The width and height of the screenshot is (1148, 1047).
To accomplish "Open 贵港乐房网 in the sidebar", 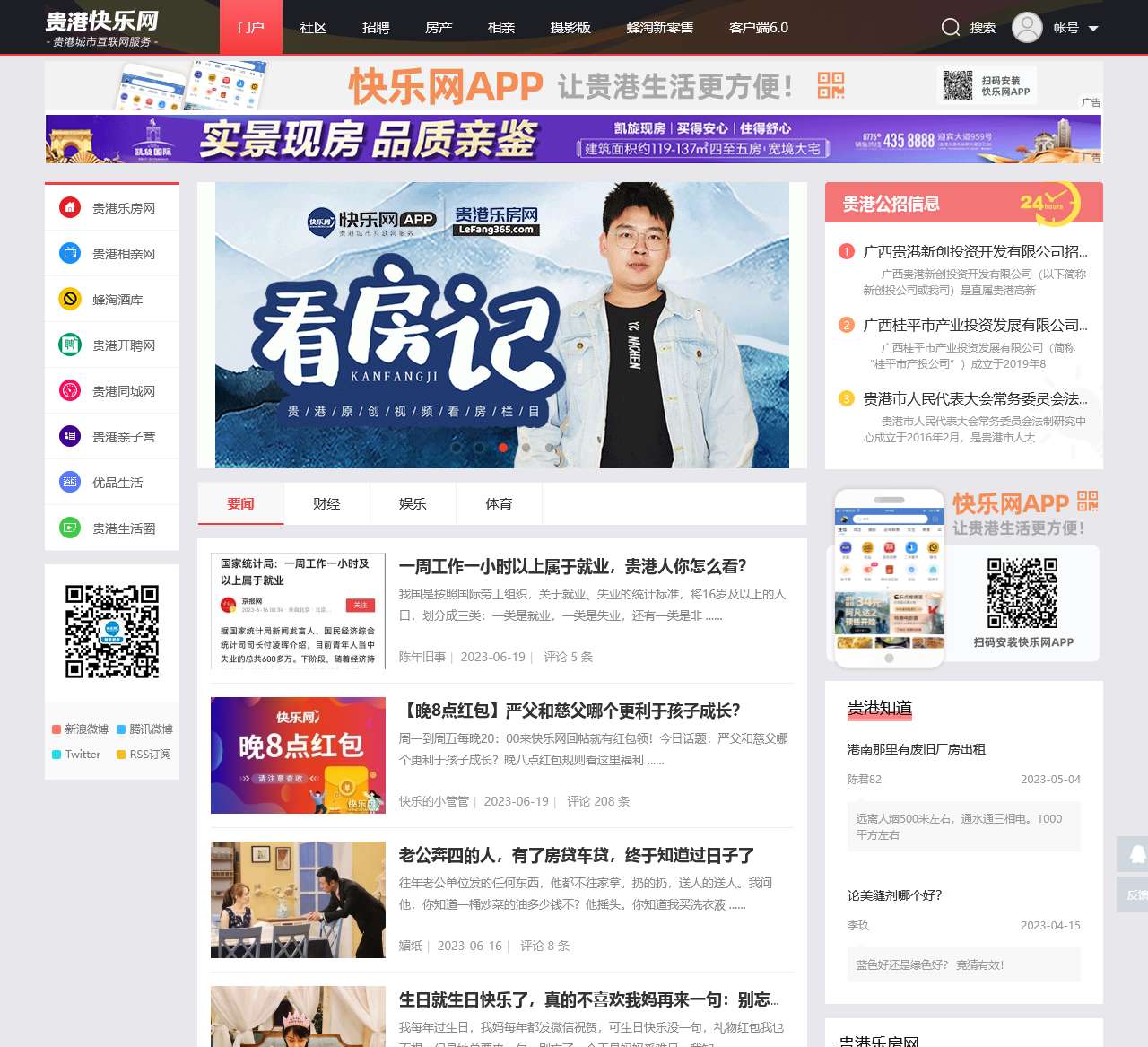I will [x=123, y=208].
